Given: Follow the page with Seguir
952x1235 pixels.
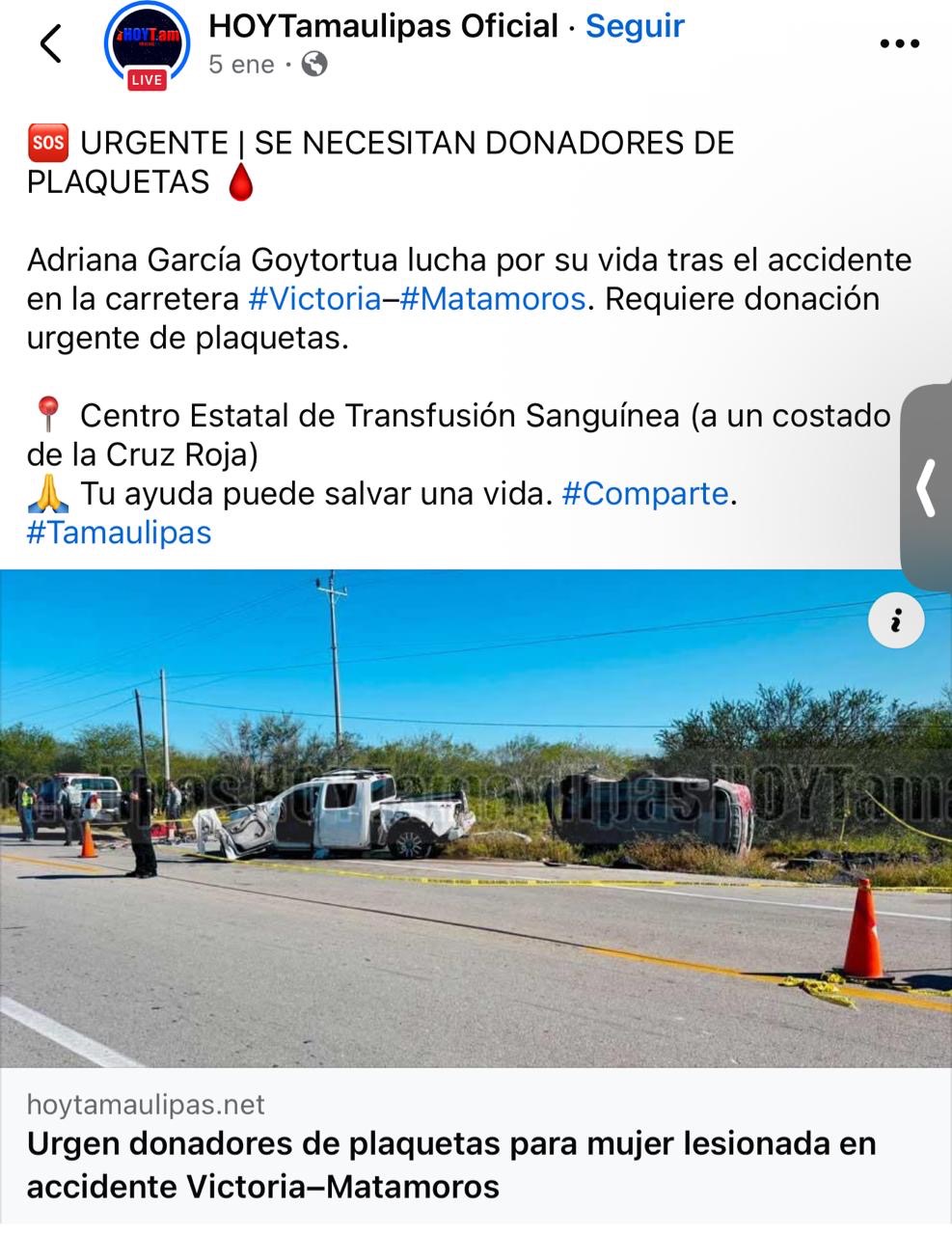Looking at the screenshot, I should click(635, 26).
